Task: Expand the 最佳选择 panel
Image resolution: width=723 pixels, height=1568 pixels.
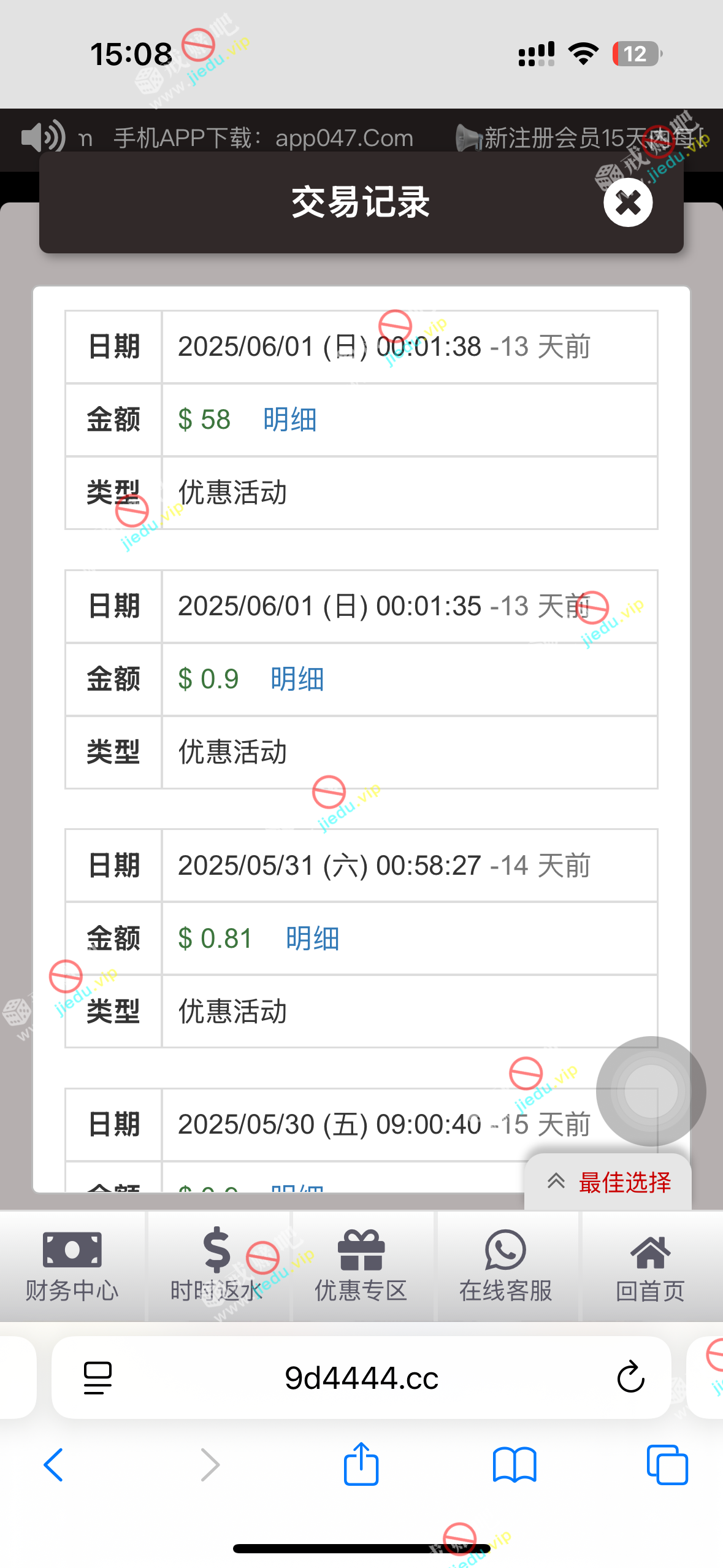Action: point(608,1182)
